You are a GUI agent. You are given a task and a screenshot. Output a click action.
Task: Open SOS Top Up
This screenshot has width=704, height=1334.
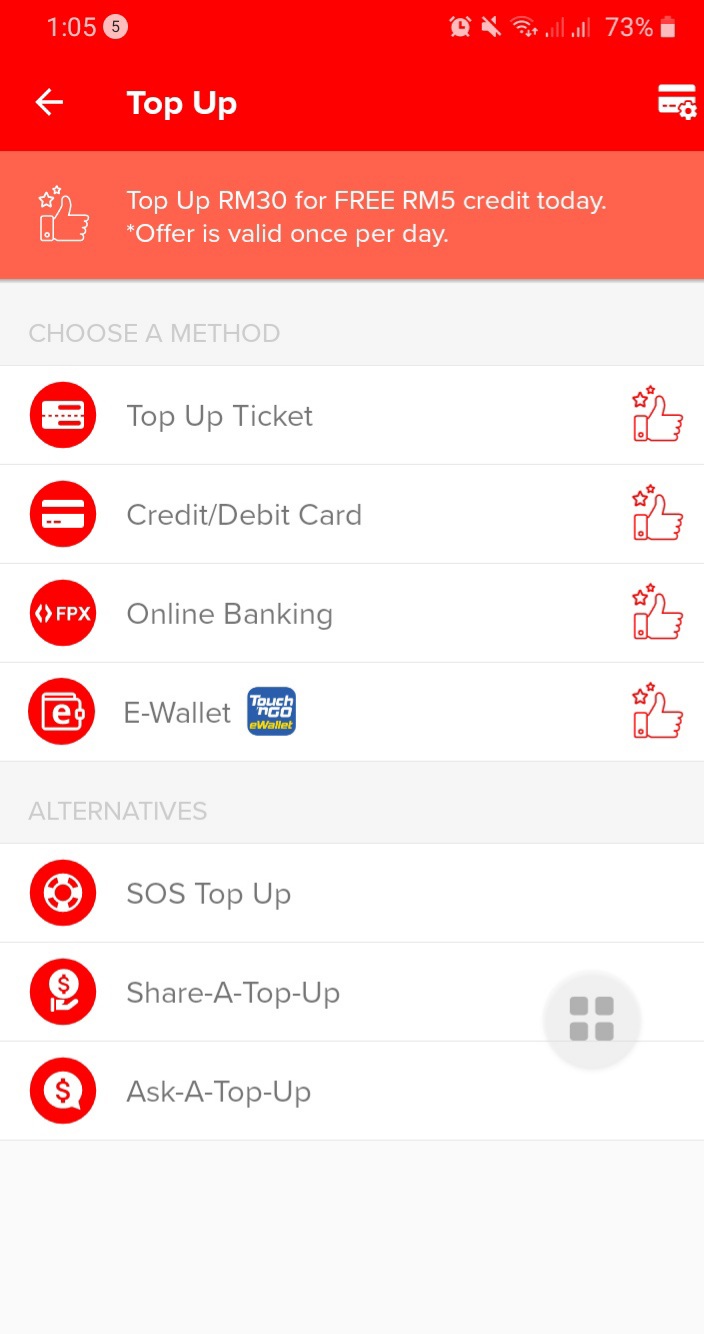tap(352, 893)
